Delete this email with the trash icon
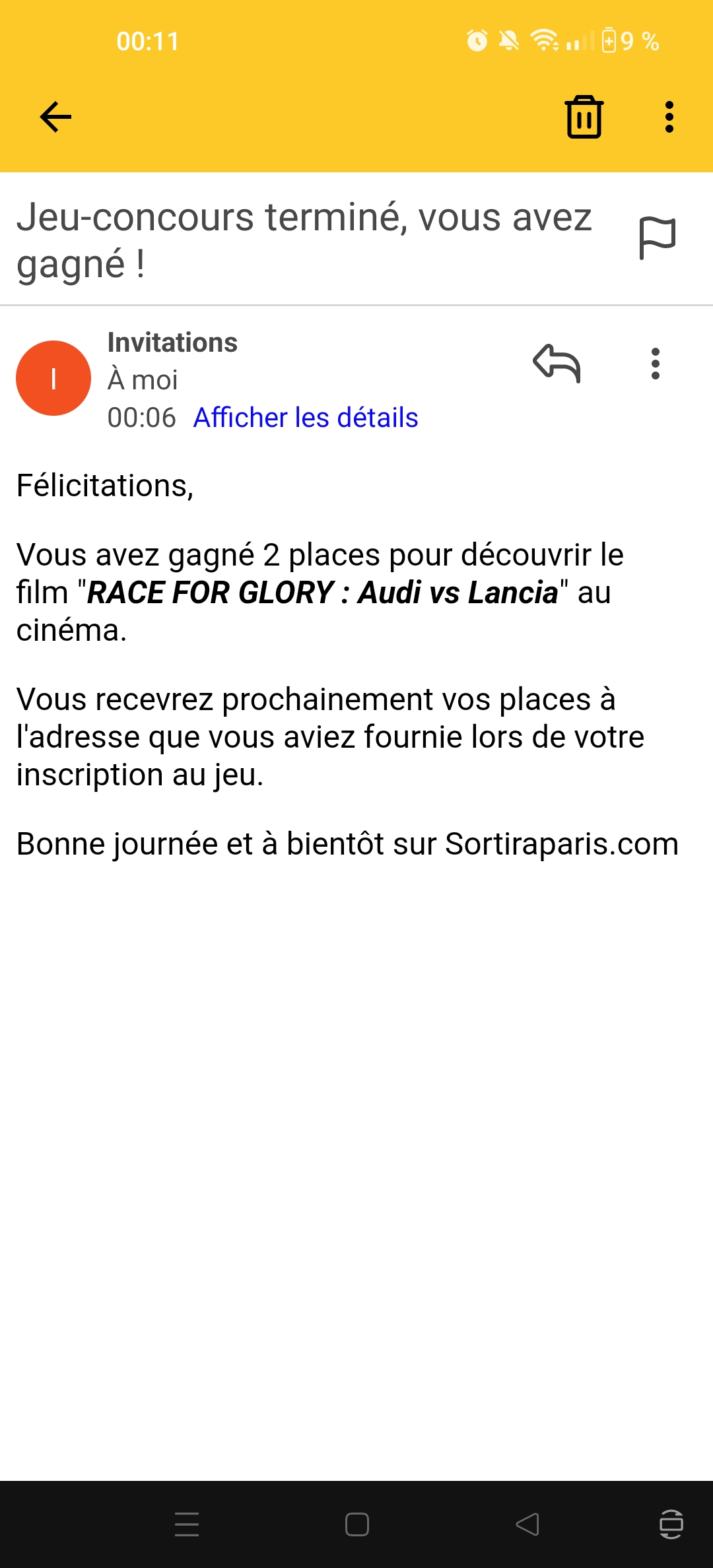This screenshot has width=713, height=1568. point(584,117)
